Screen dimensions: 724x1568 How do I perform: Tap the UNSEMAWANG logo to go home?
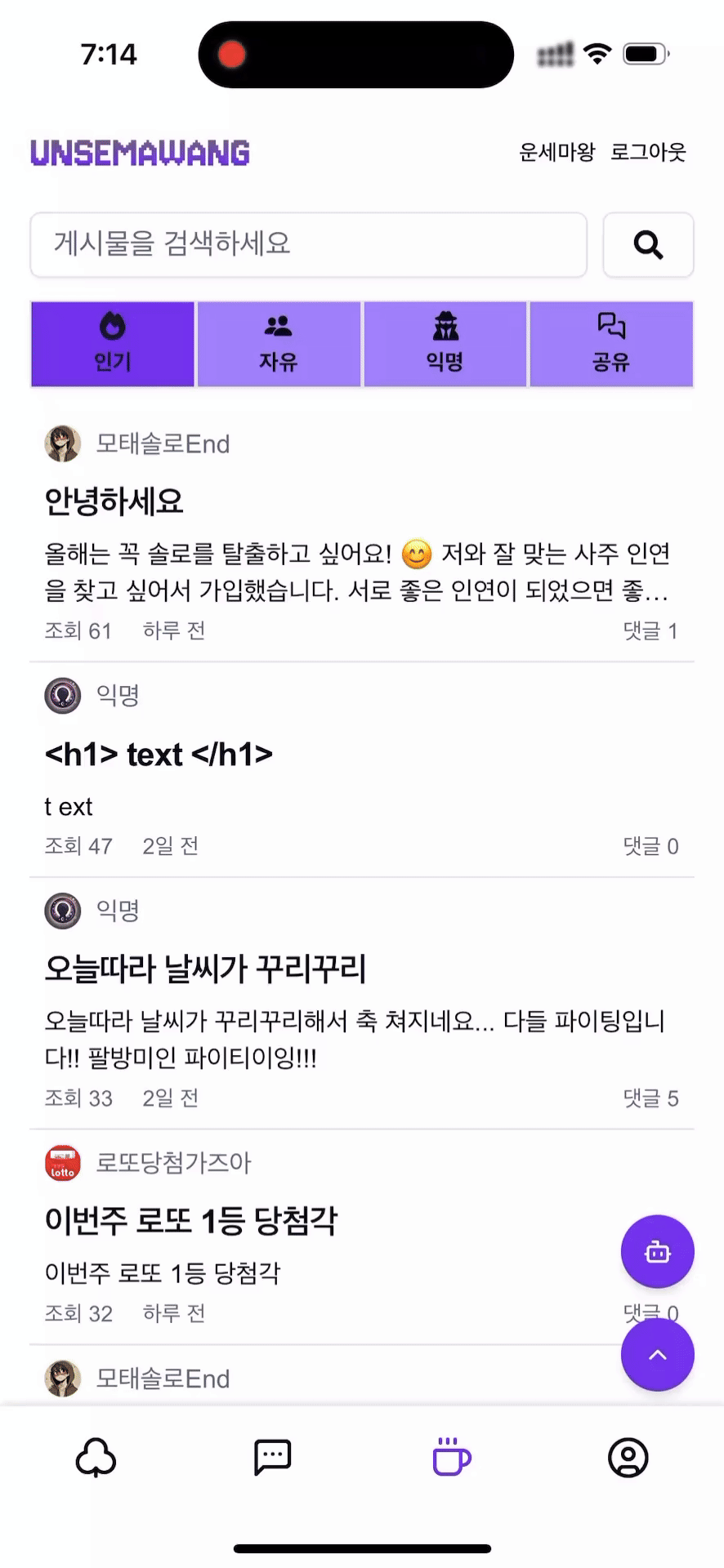click(x=141, y=153)
